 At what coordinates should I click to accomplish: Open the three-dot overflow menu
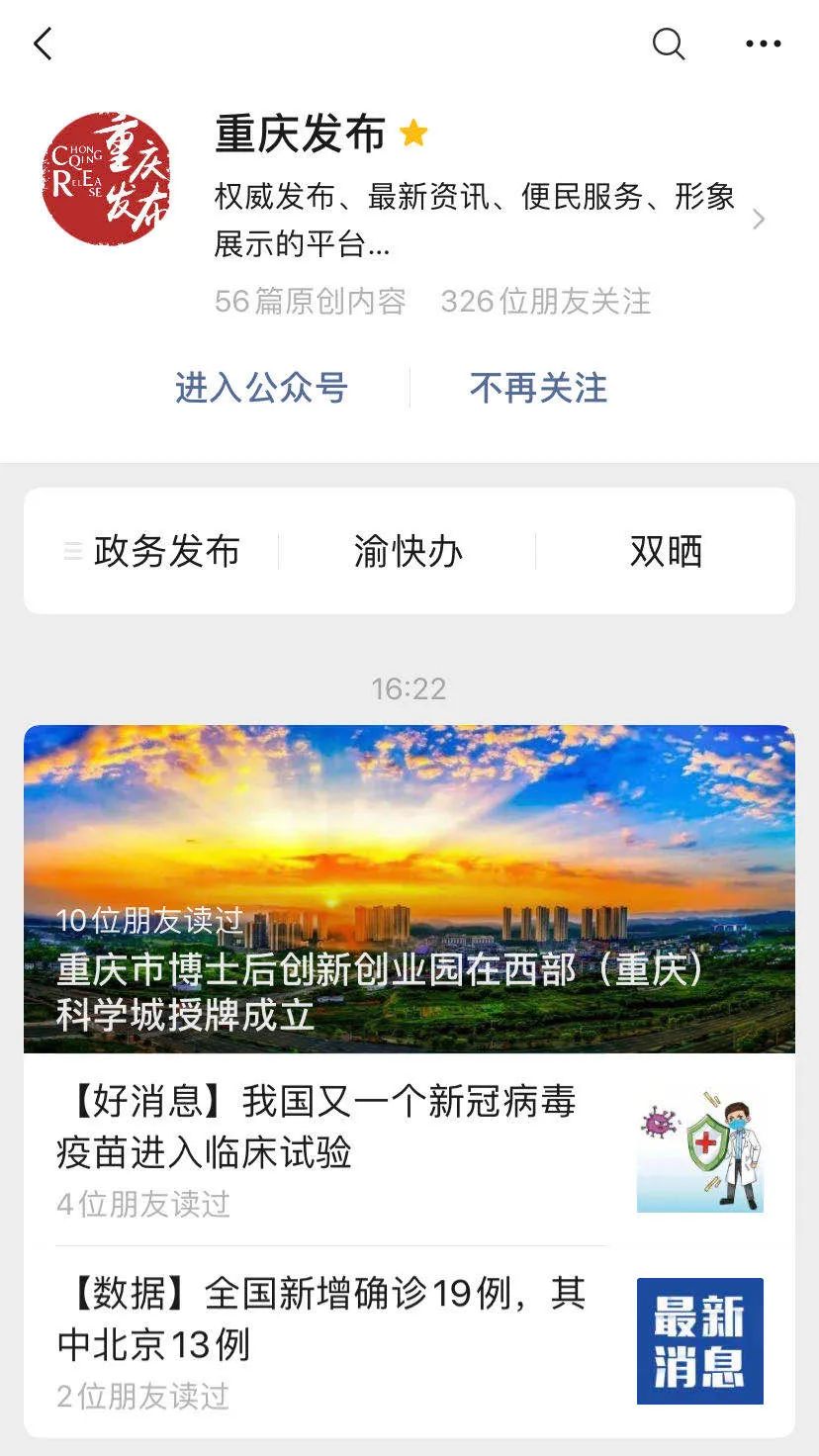pyautogui.click(x=763, y=45)
